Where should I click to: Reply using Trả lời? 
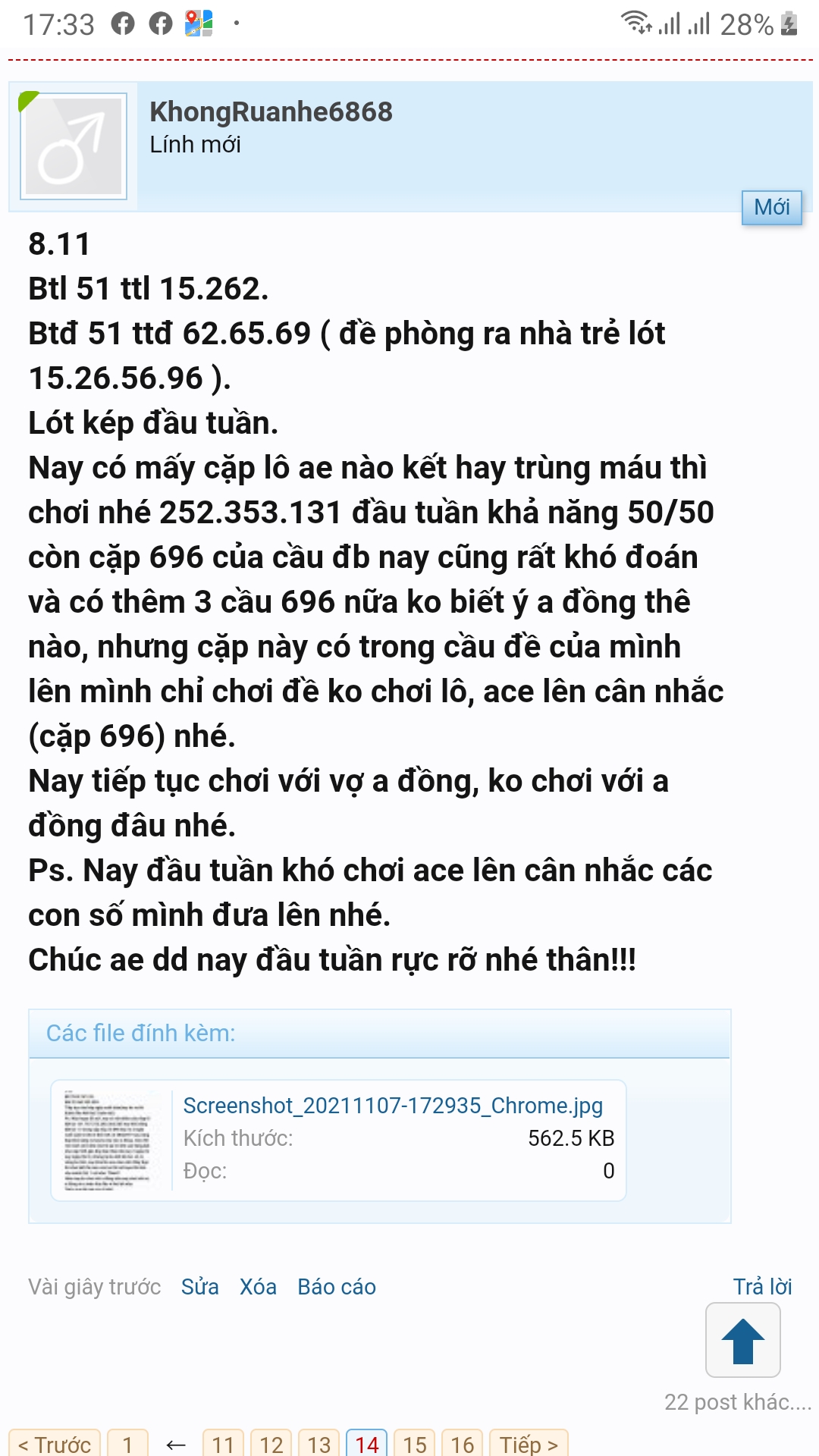[x=762, y=1287]
